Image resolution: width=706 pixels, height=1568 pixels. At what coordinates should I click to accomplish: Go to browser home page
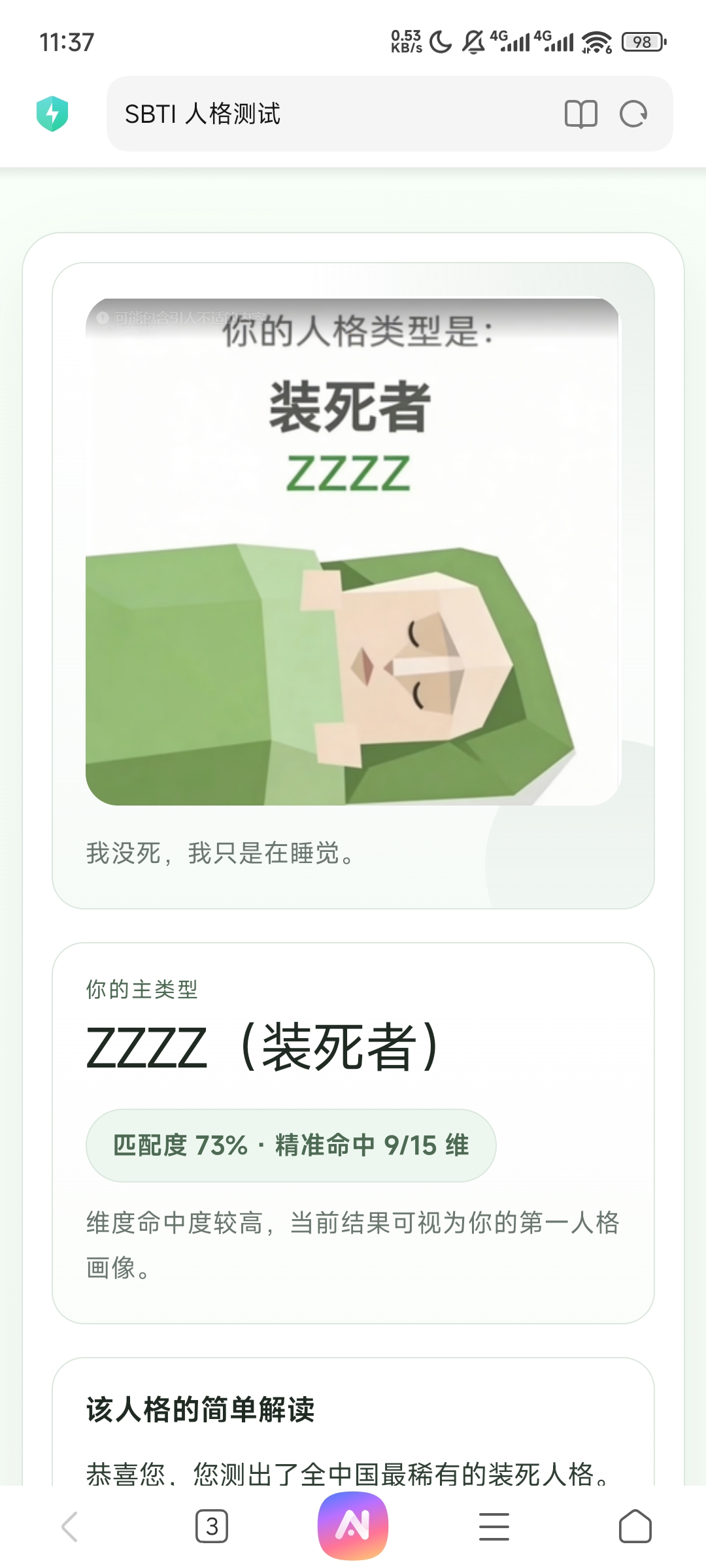pyautogui.click(x=635, y=1527)
